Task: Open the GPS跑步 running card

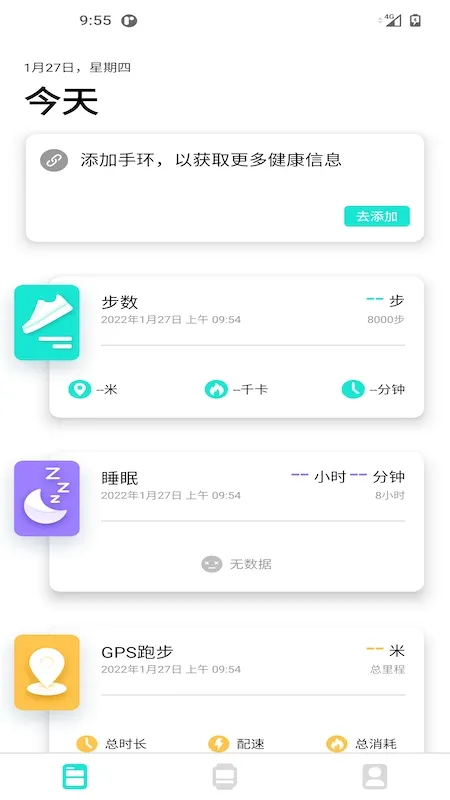Action: [x=236, y=691]
